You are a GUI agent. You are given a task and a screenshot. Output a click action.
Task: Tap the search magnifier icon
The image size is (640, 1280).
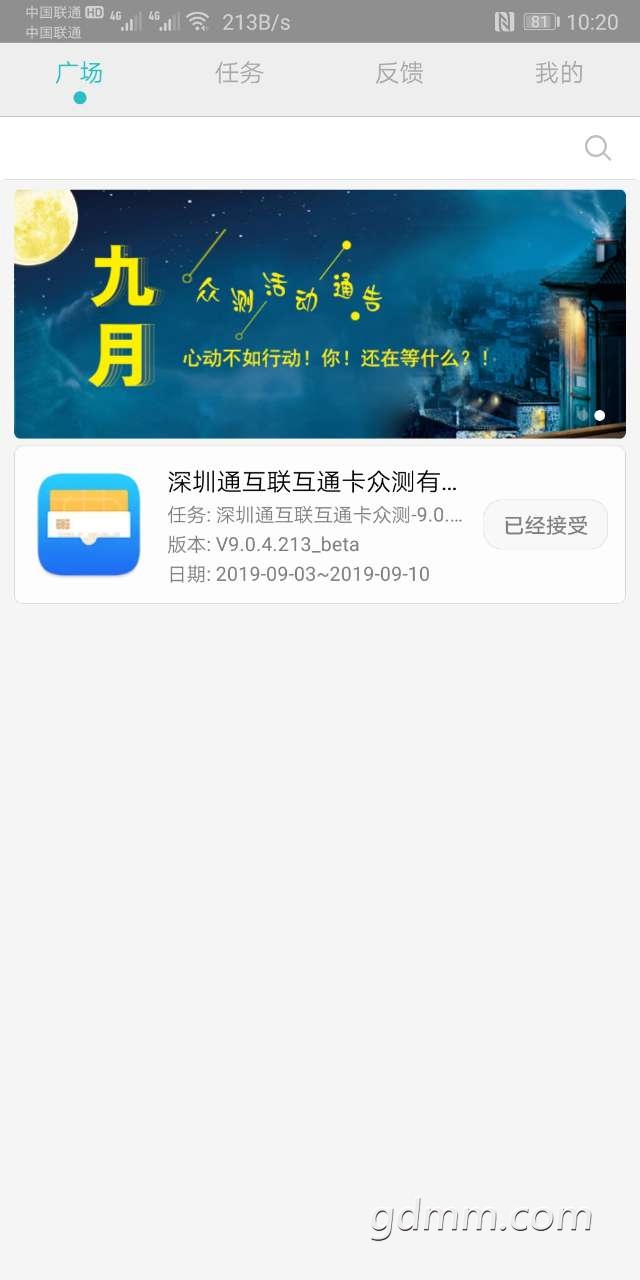pyautogui.click(x=597, y=149)
